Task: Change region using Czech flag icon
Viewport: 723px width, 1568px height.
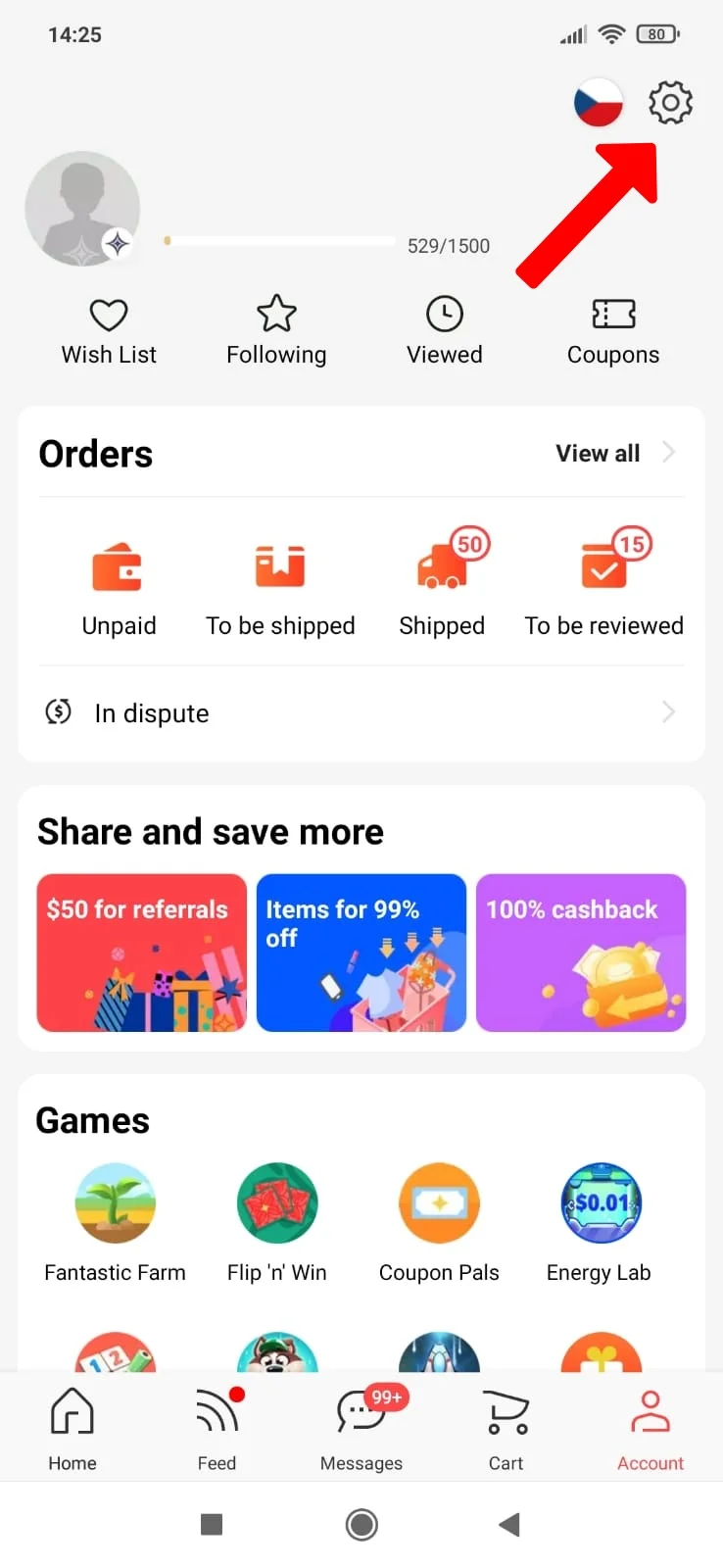Action: click(x=598, y=102)
